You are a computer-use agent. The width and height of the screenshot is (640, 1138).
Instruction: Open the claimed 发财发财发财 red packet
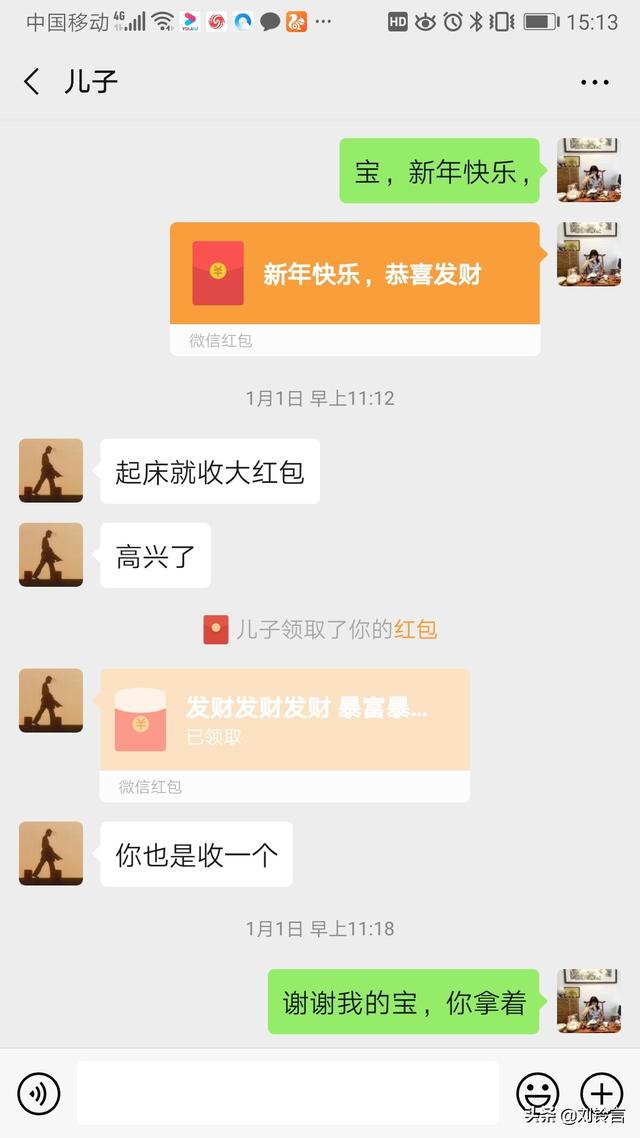click(x=284, y=735)
